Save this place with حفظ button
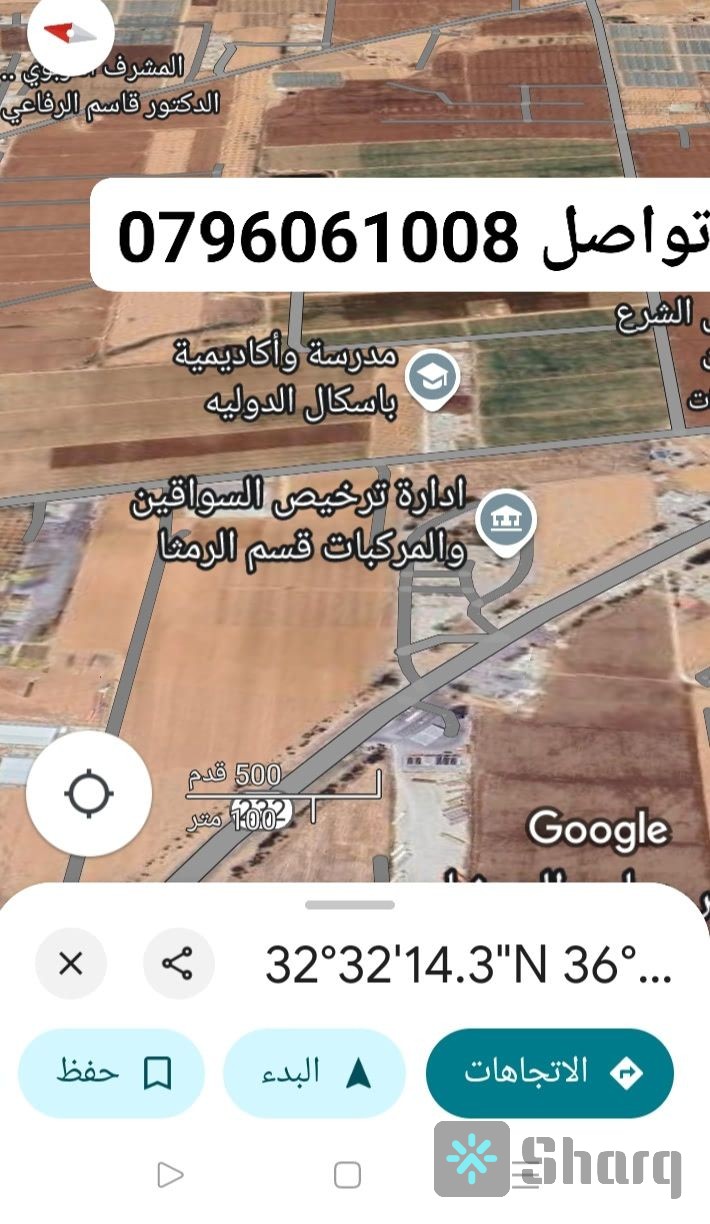The width and height of the screenshot is (710, 1224). (x=111, y=1073)
